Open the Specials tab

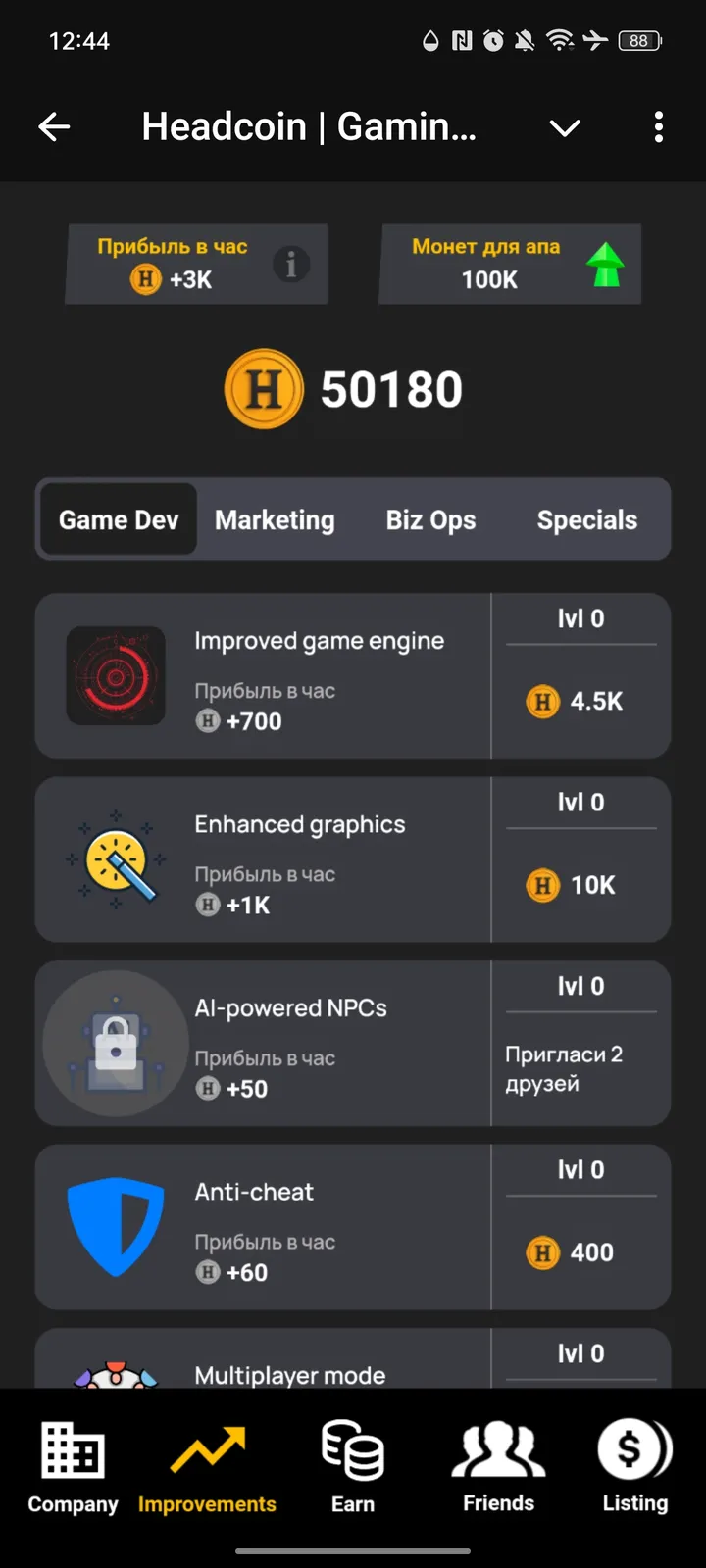tap(586, 519)
